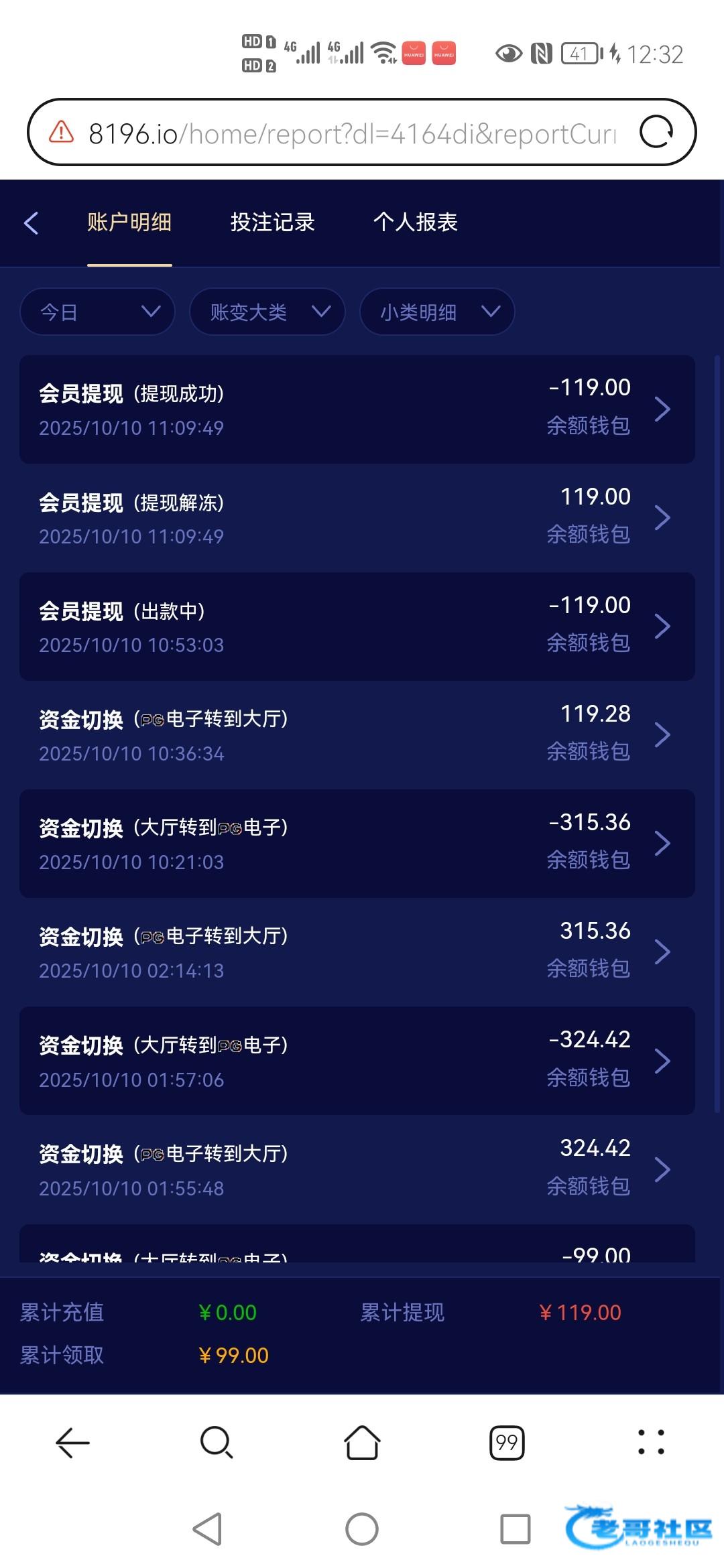Viewport: 724px width, 1568px height.
Task: Open the 01:55:48 transfer record
Action: [x=357, y=1169]
